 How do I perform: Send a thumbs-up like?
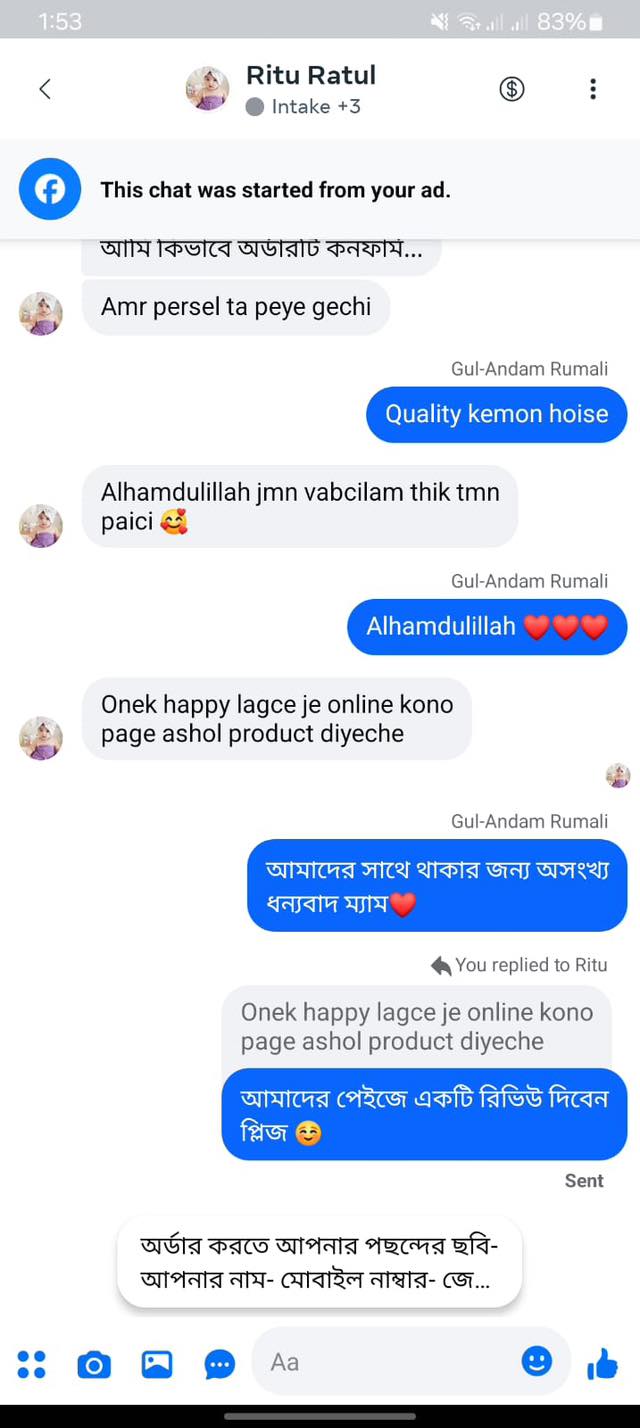pos(602,1362)
